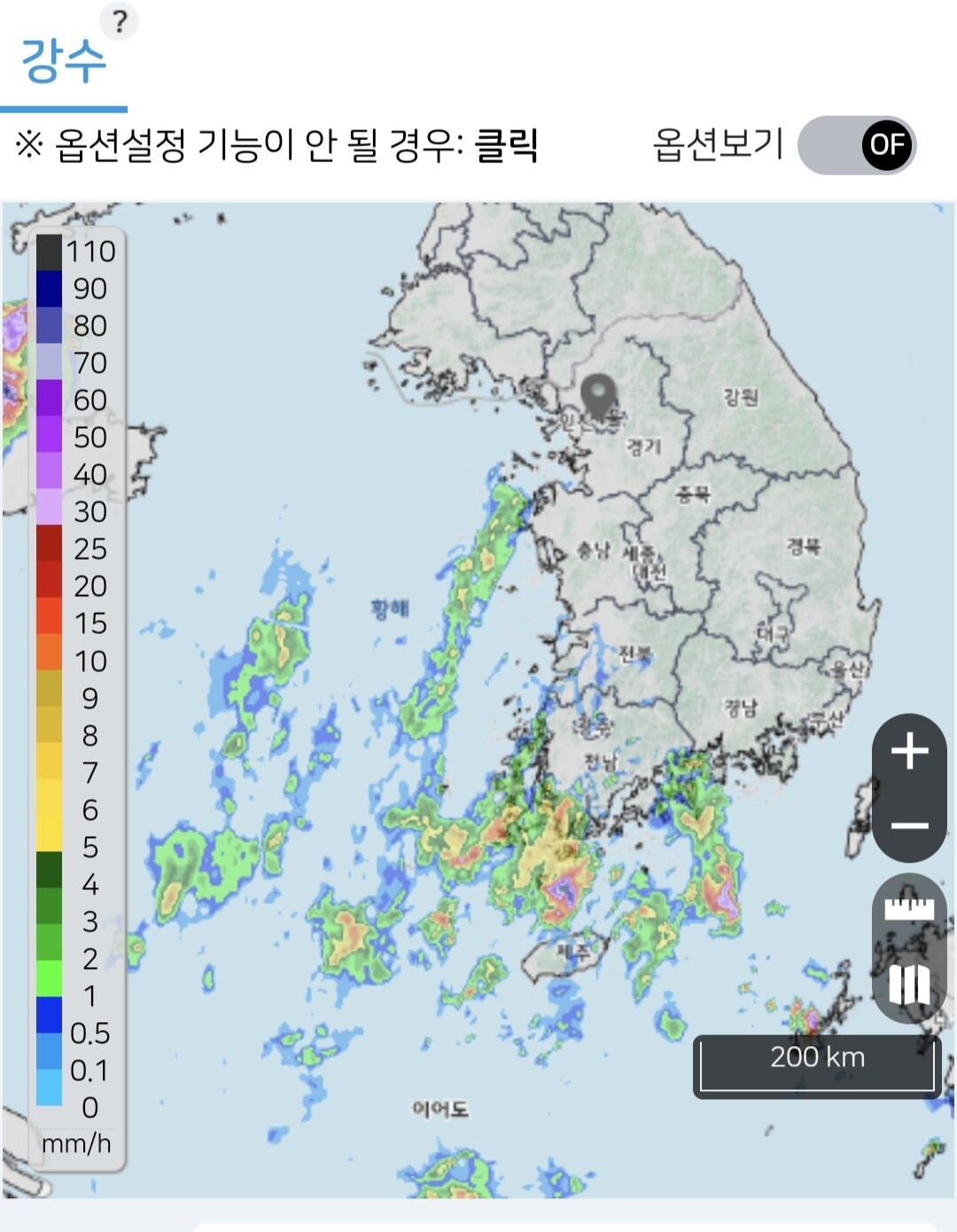Toggle the 옵션보기 switch on
957x1232 pixels.
857,145
